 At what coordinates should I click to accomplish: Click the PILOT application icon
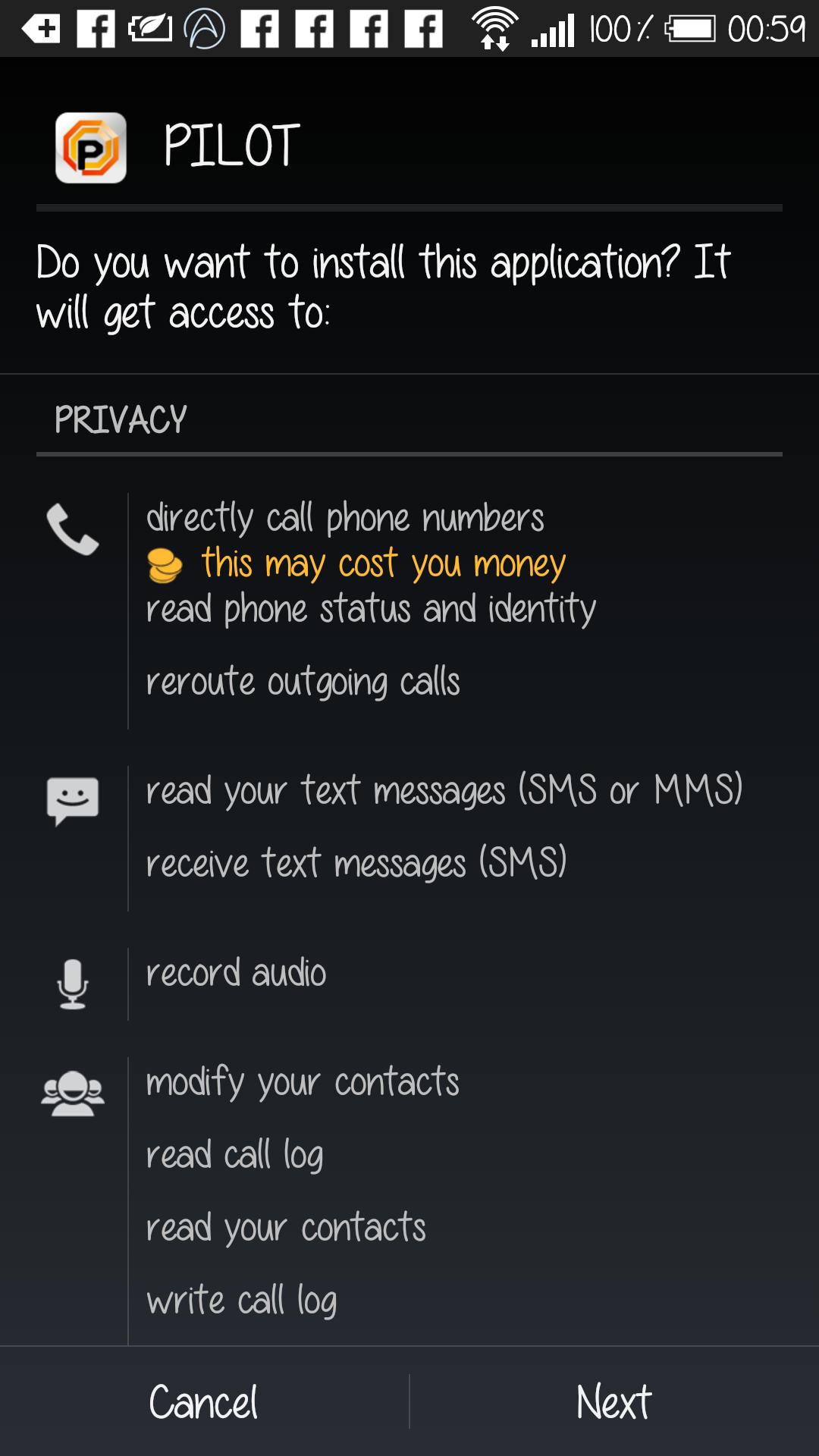[x=90, y=148]
